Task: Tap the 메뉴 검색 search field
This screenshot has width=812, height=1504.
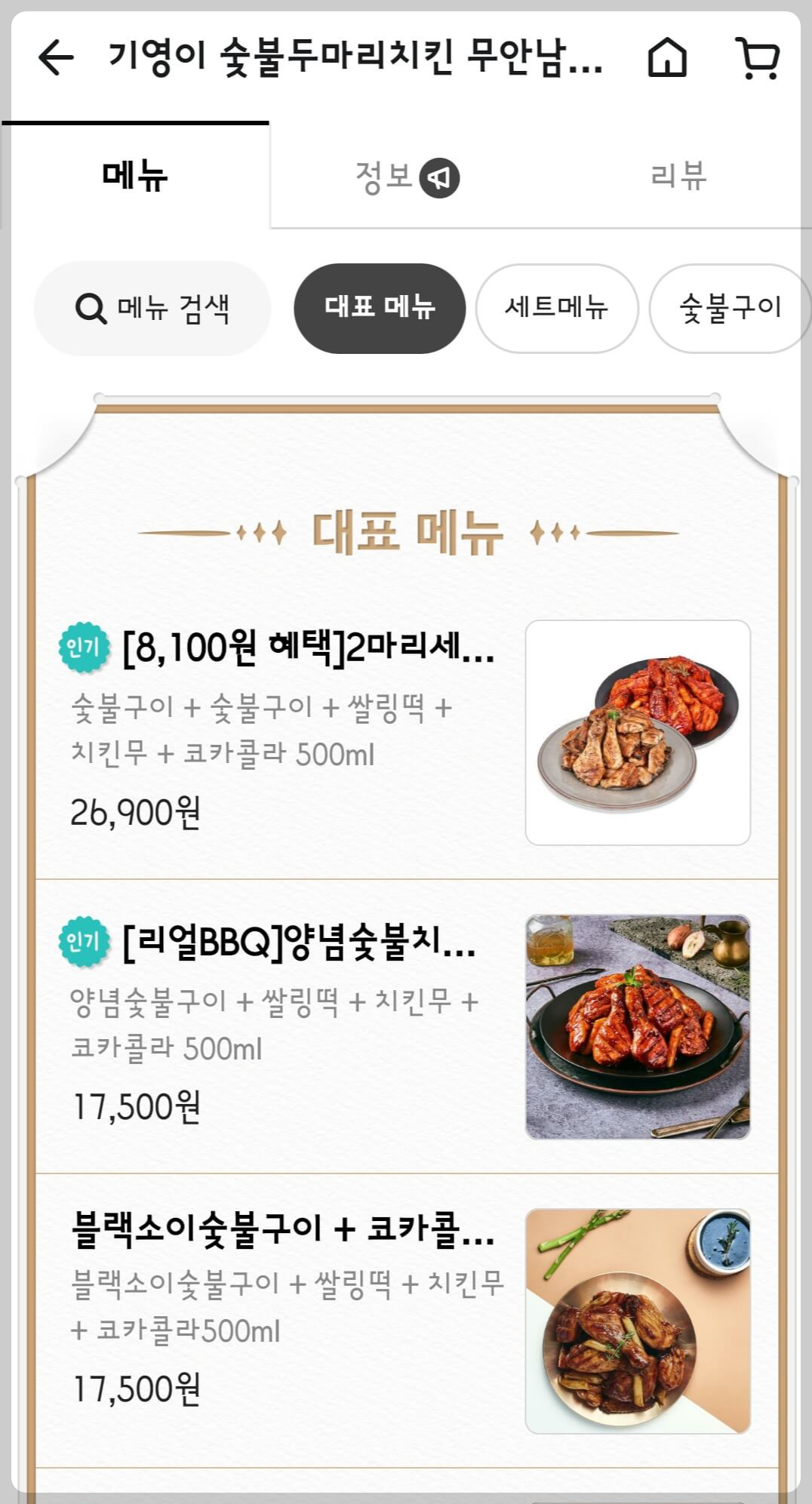Action: (151, 306)
